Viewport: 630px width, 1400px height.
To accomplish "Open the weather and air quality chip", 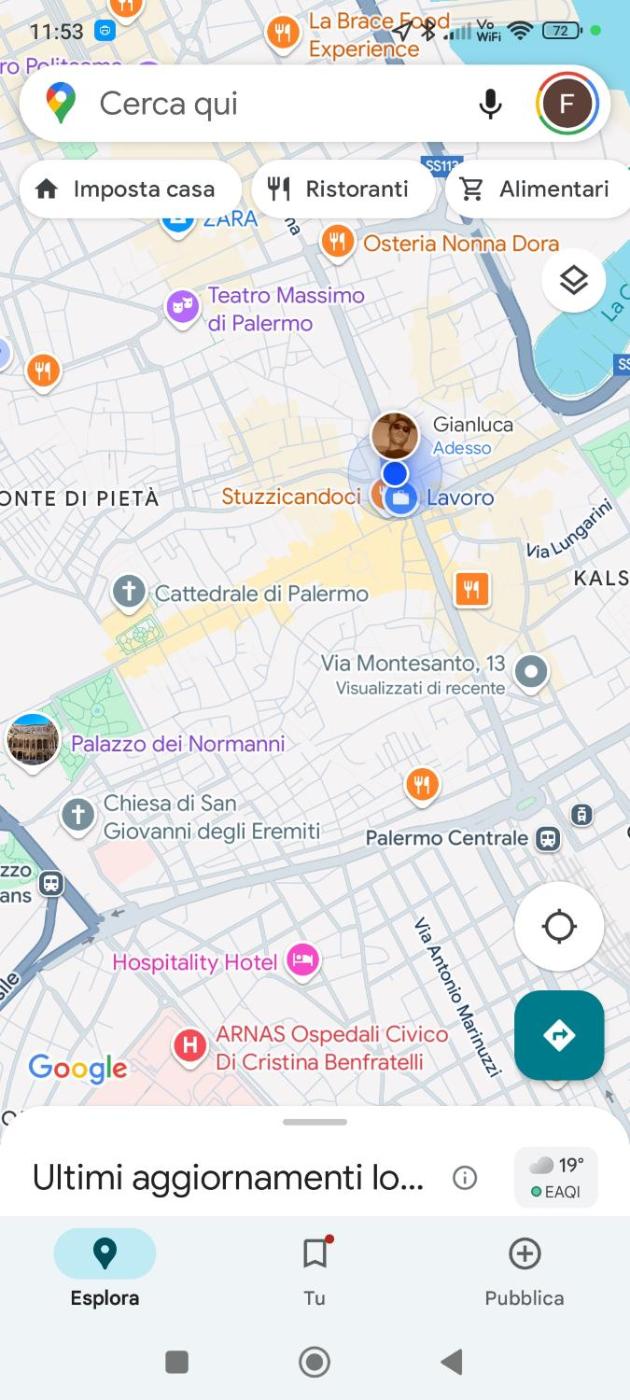I will pos(556,1177).
